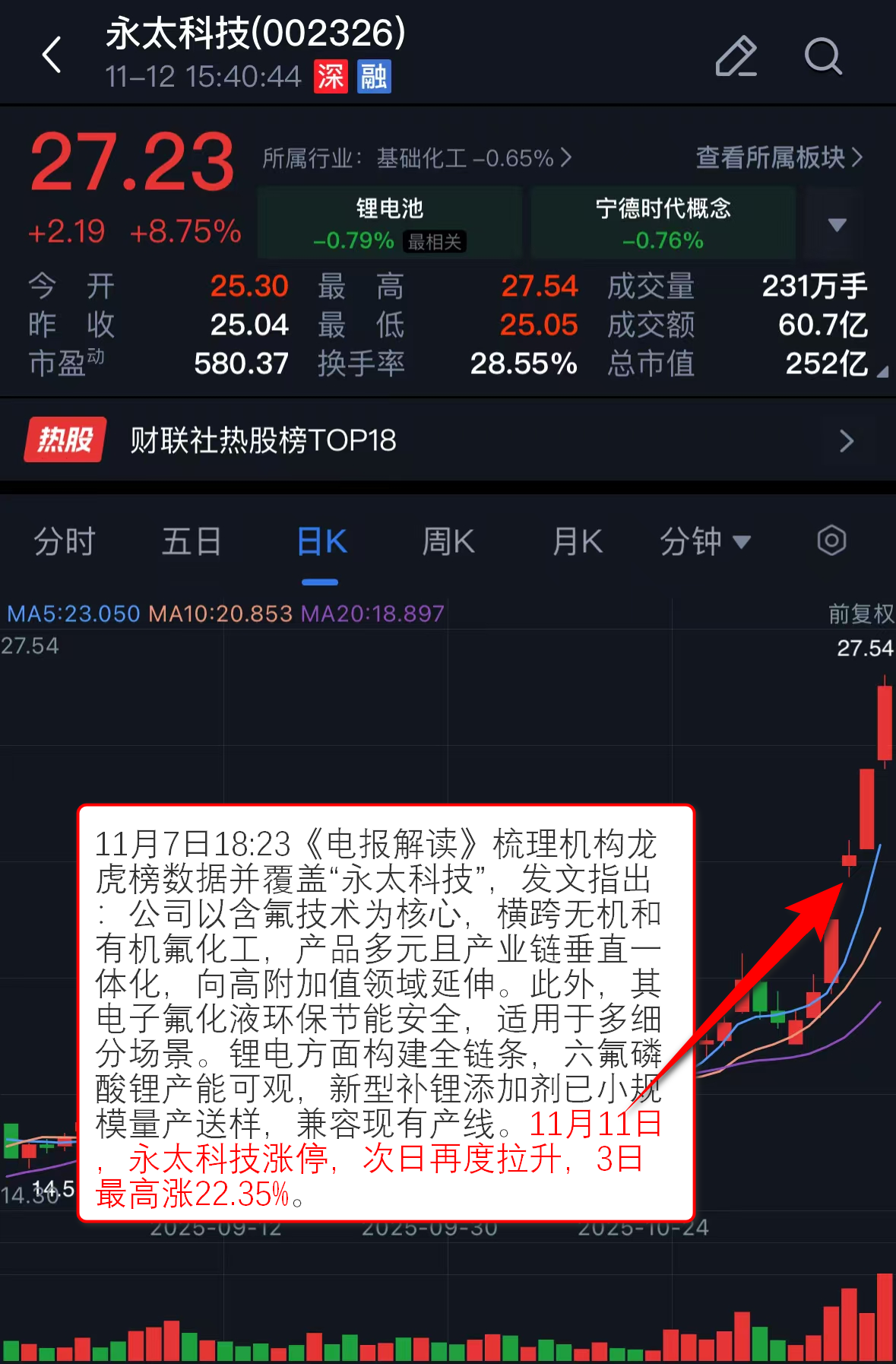Open the stock search
Image resolution: width=896 pixels, height=1364 pixels.
pos(823,56)
